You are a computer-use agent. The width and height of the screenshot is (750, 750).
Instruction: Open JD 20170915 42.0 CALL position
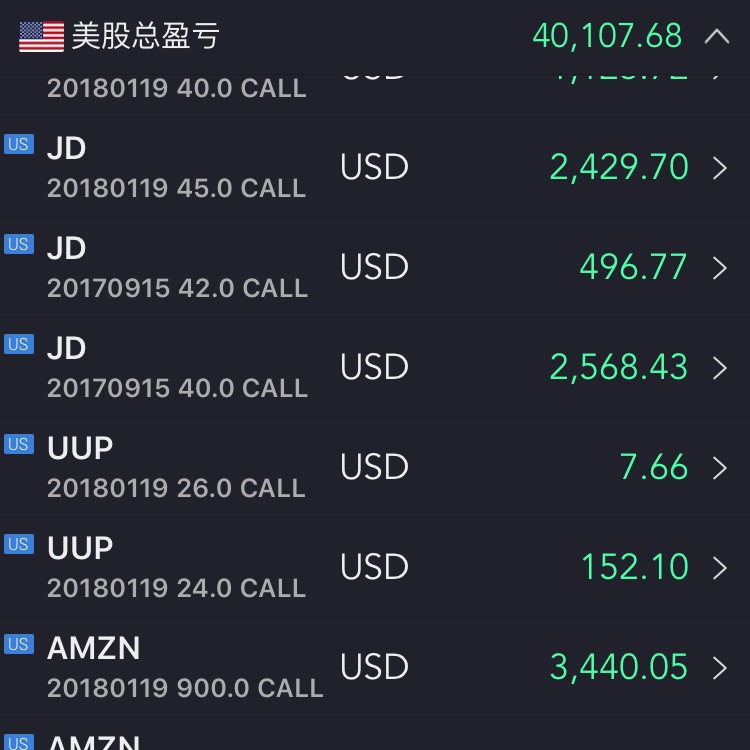click(x=375, y=268)
